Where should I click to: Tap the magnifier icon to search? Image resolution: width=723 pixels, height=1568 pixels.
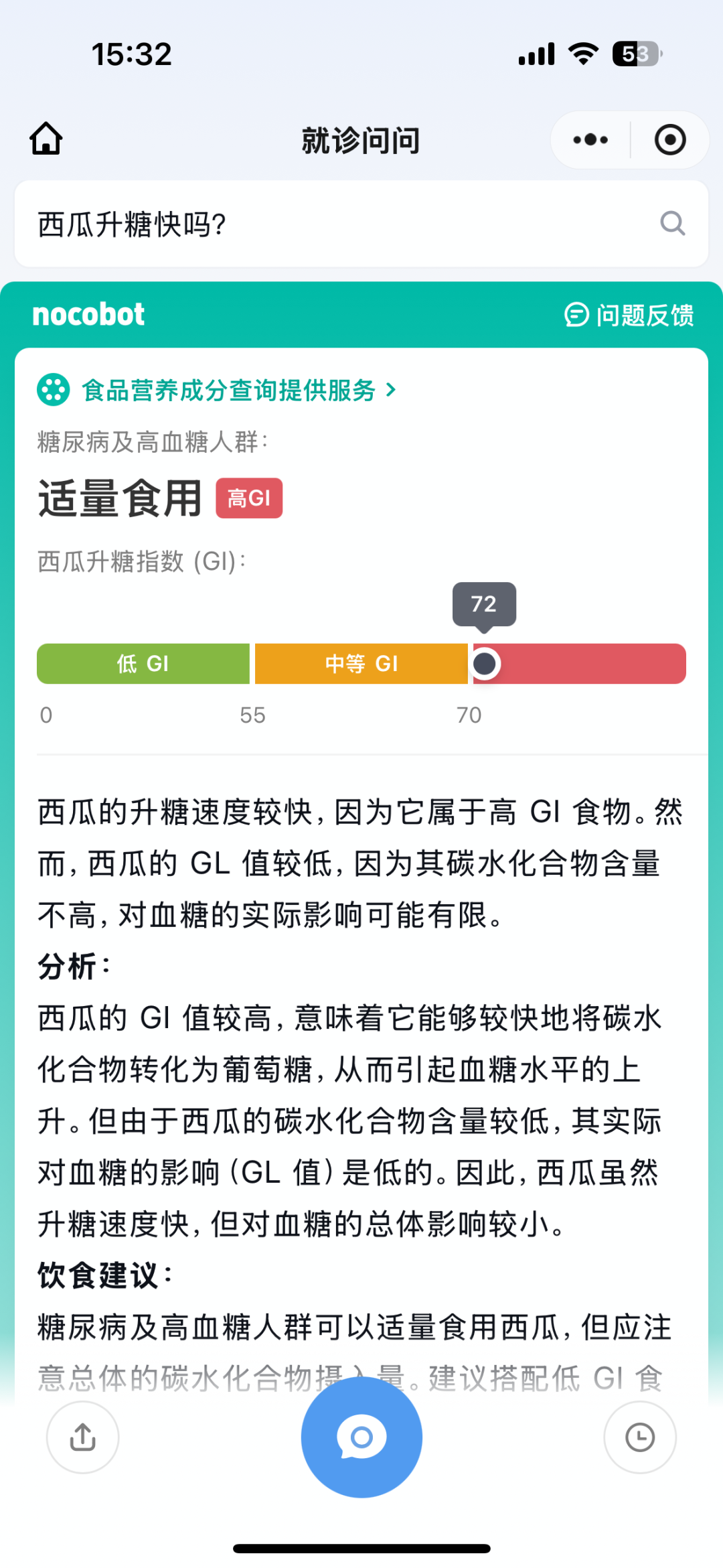tap(673, 223)
